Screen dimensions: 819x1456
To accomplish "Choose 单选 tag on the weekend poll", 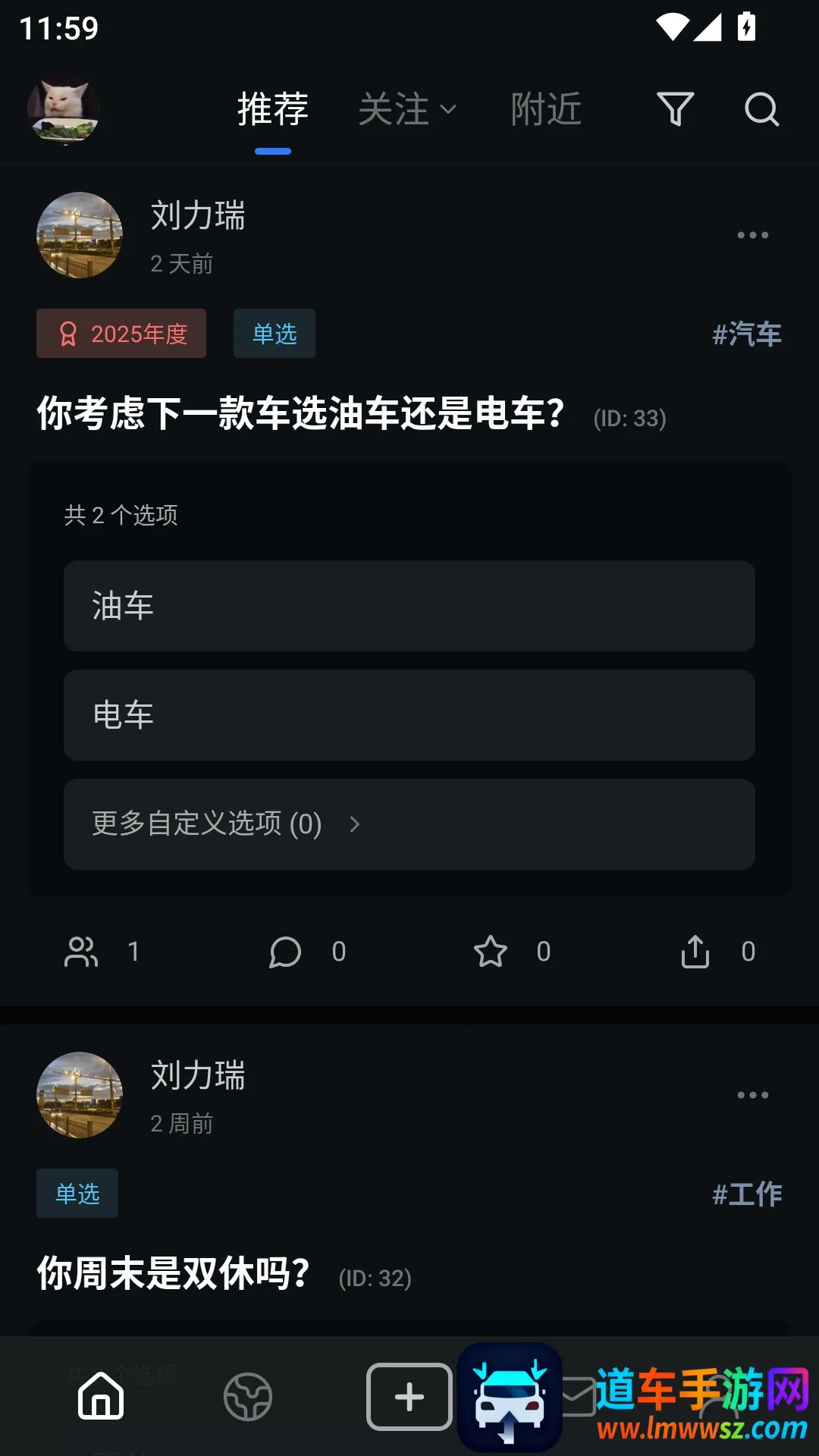I will [77, 1193].
